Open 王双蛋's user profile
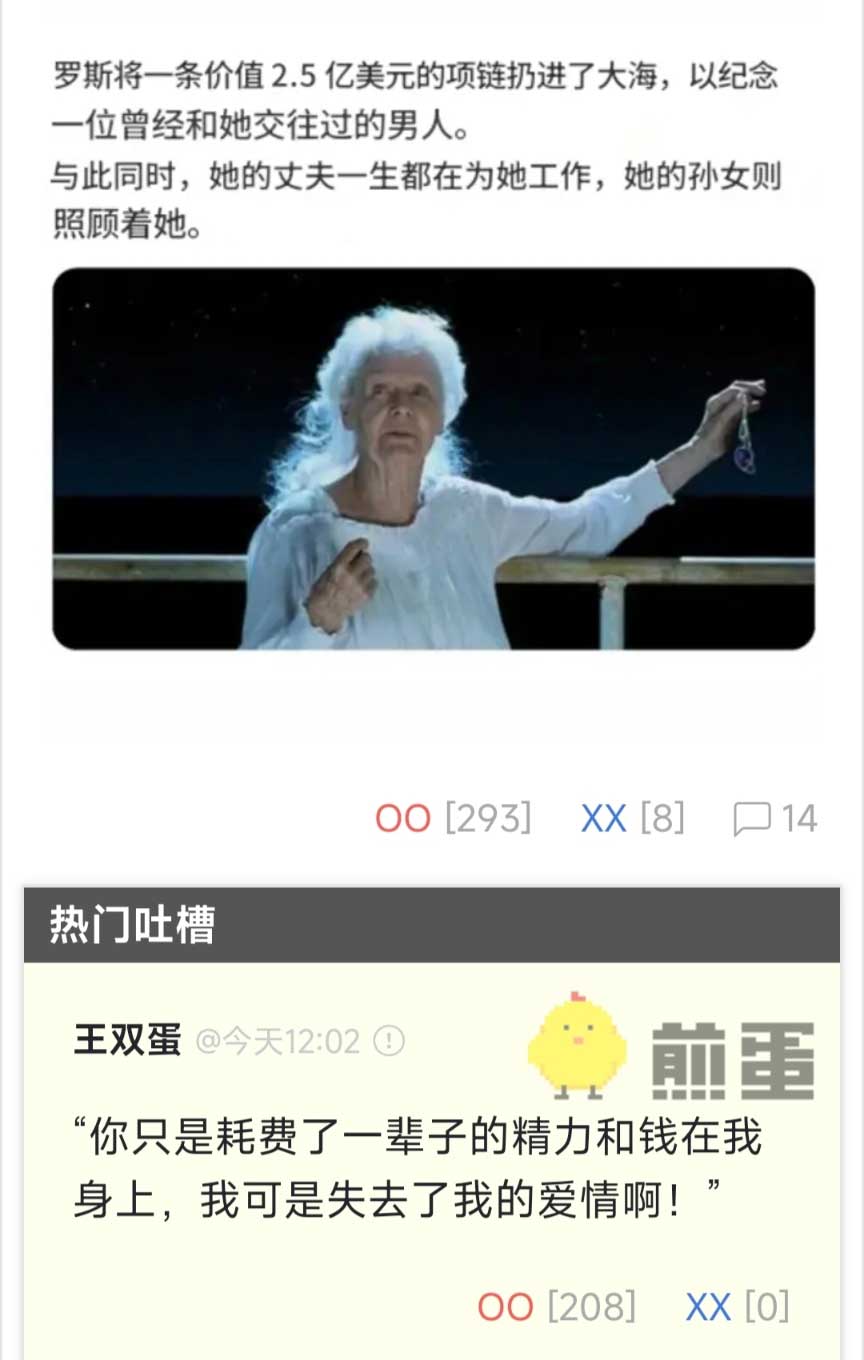864x1360 pixels. click(x=127, y=1041)
